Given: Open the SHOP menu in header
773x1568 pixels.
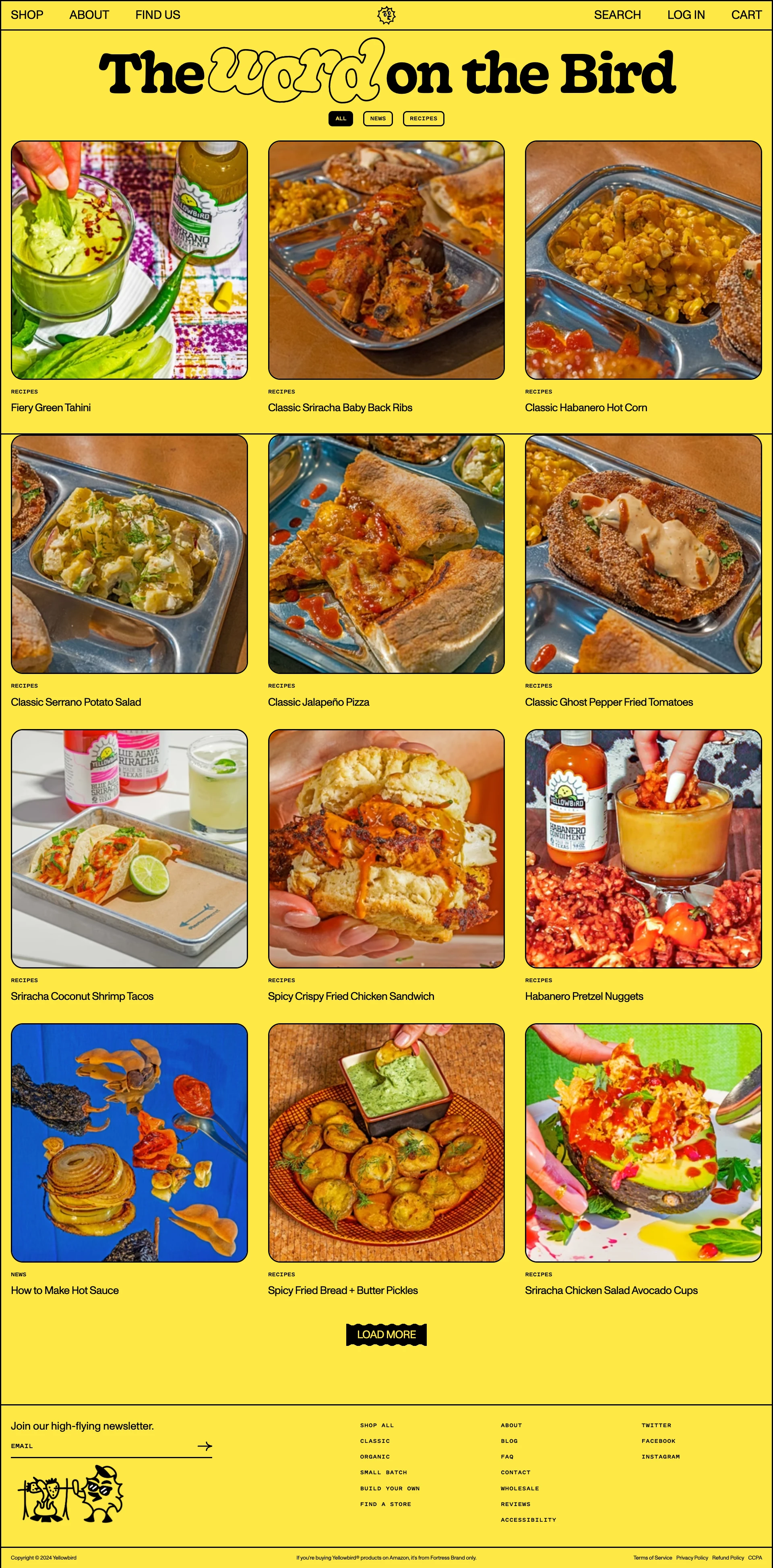Looking at the screenshot, I should tap(27, 14).
